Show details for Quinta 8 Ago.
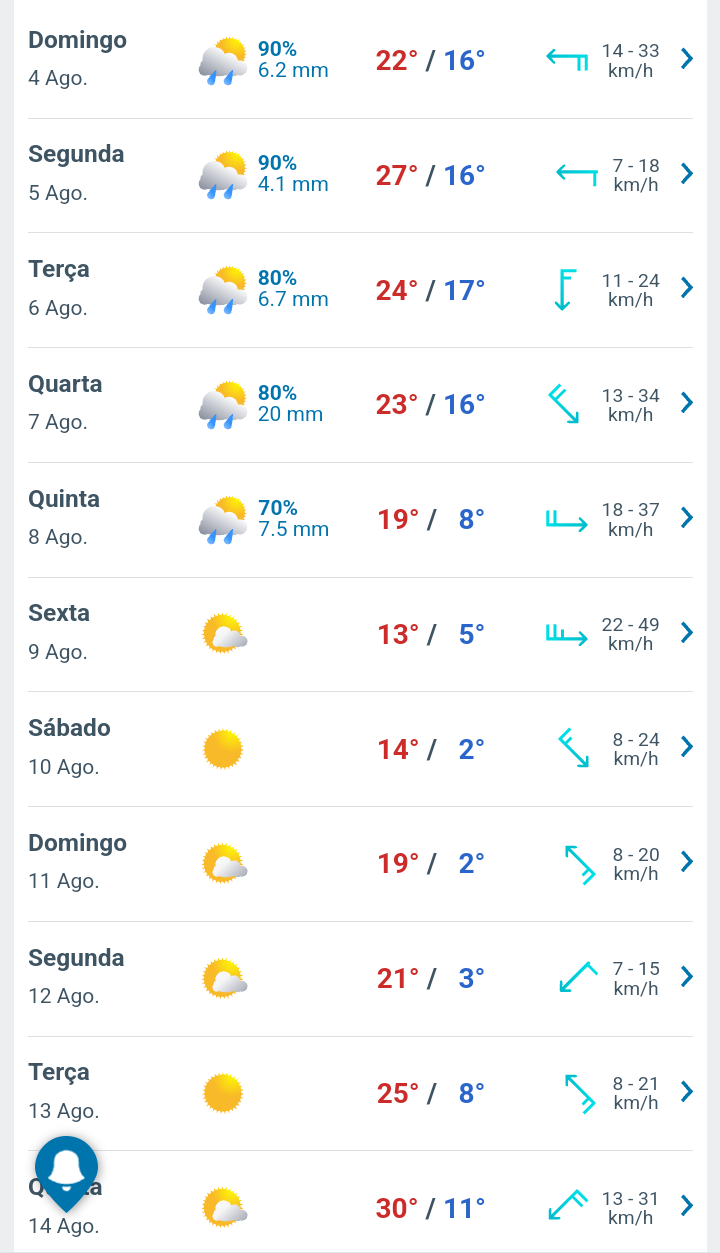Viewport: 720px width, 1253px height. 360,520
